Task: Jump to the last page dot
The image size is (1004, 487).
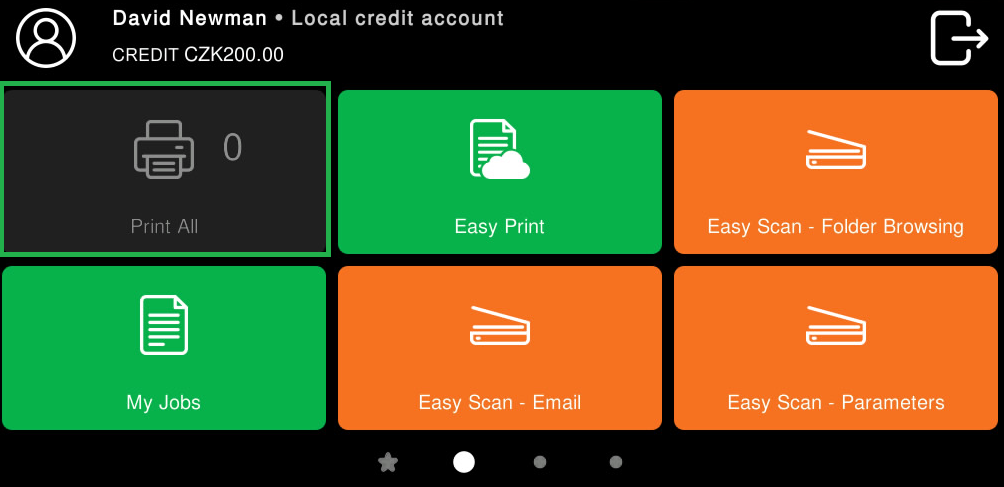Action: [x=616, y=462]
